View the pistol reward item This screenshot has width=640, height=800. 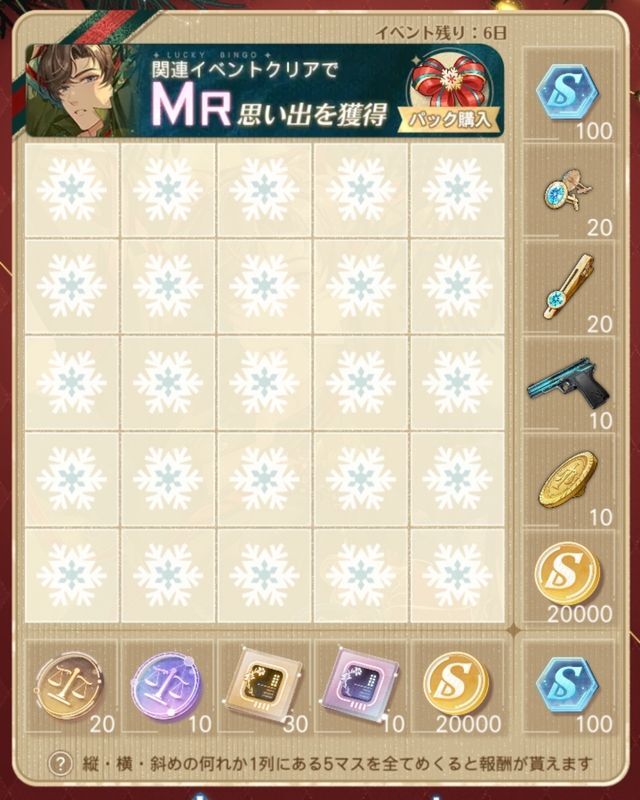coord(565,385)
